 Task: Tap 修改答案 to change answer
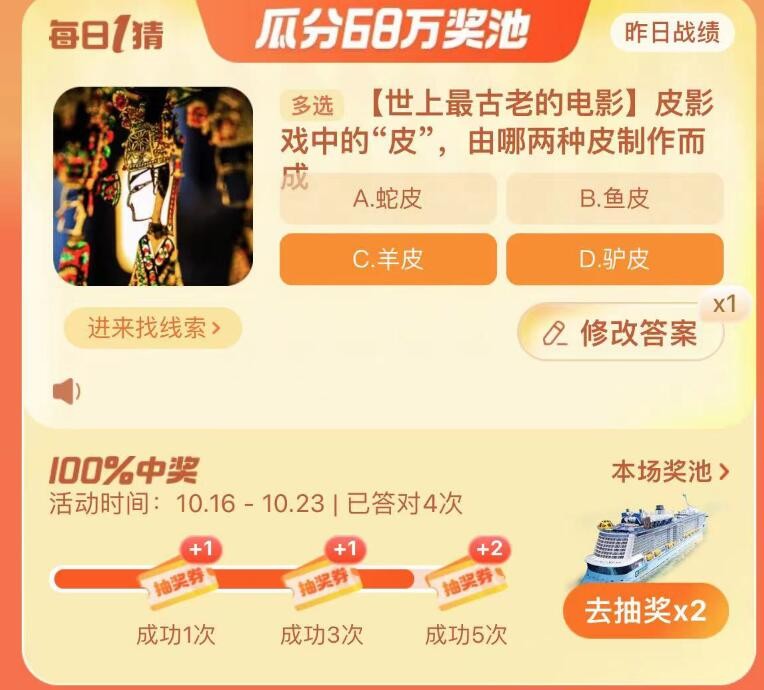coord(621,333)
